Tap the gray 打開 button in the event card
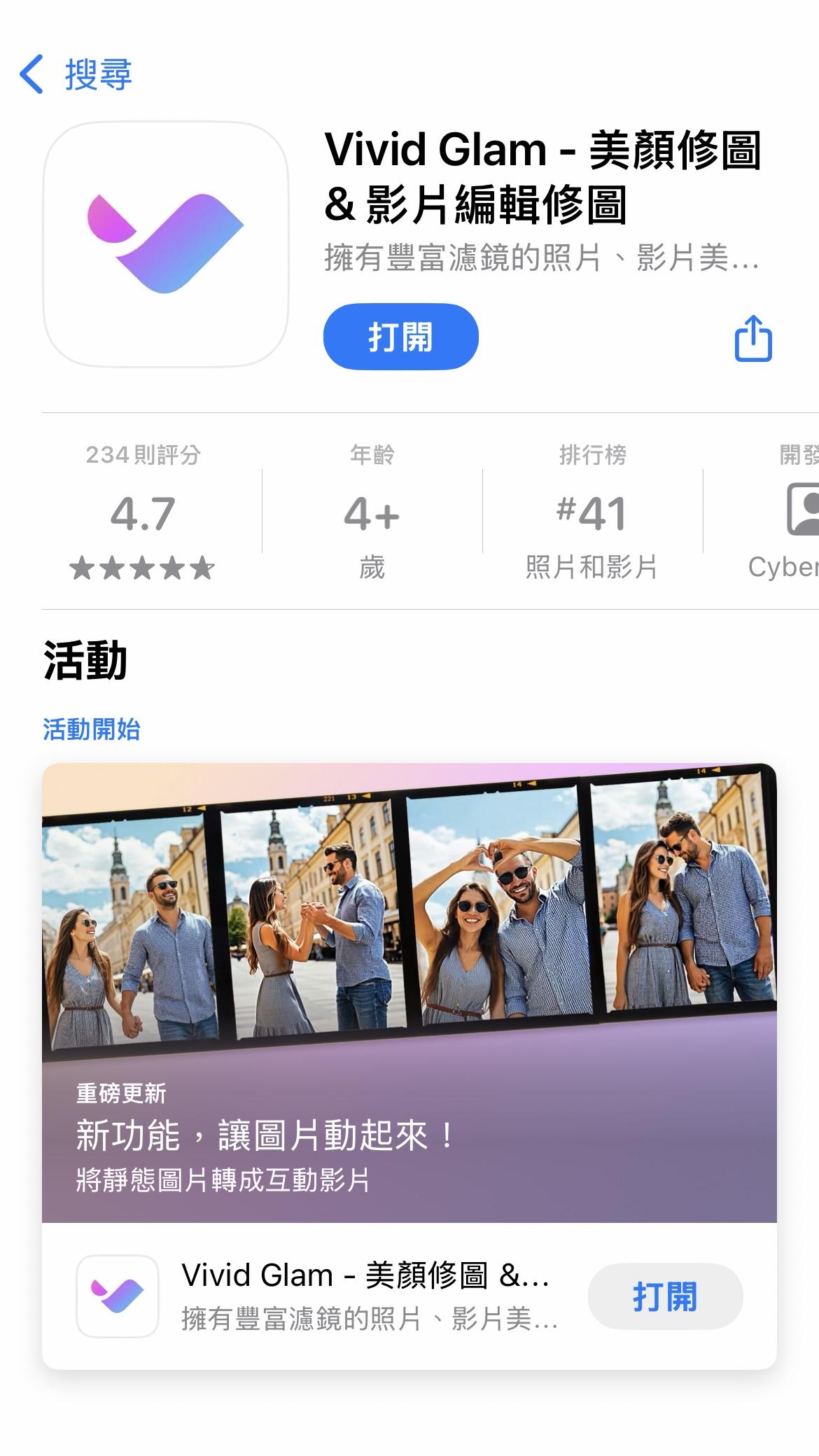 [665, 1296]
